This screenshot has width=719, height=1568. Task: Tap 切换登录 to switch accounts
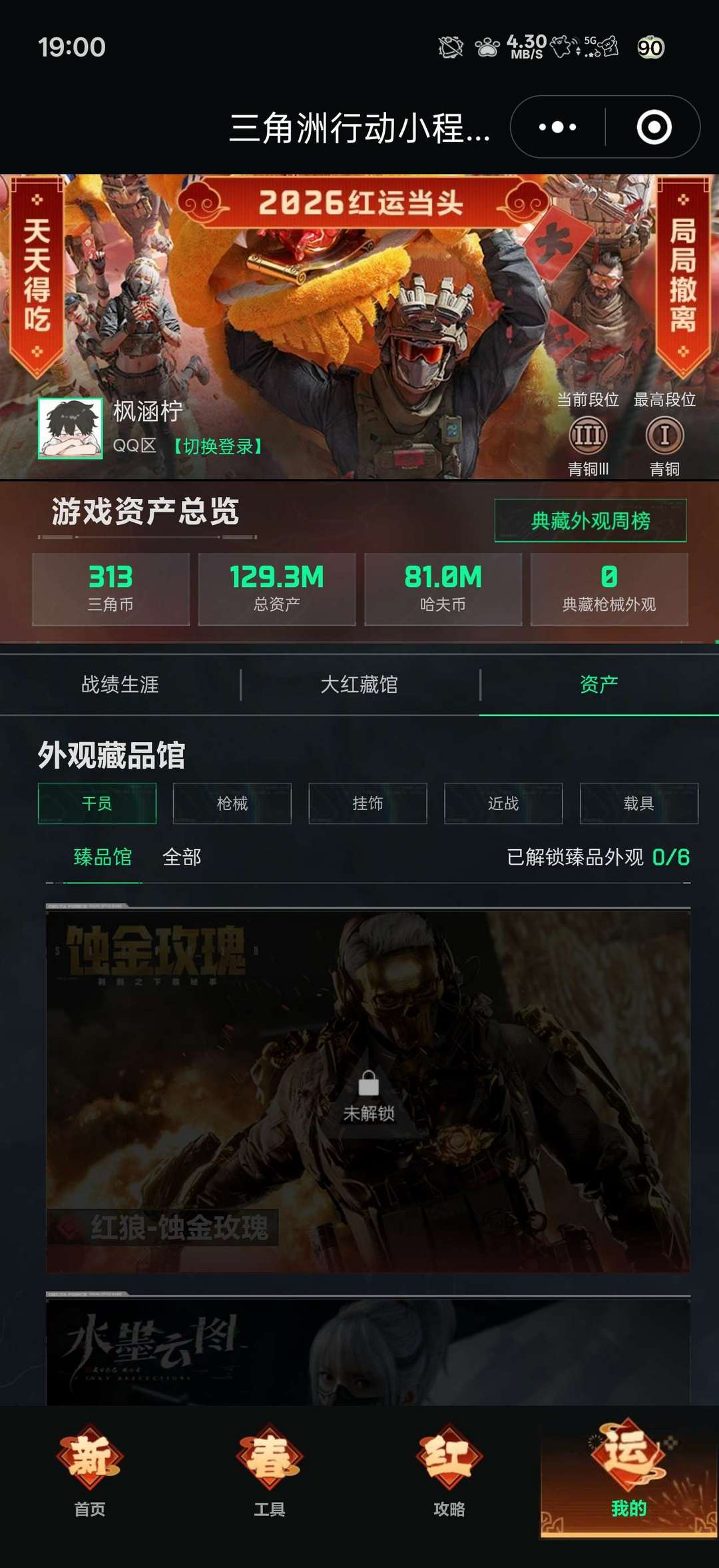pyautogui.click(x=218, y=446)
